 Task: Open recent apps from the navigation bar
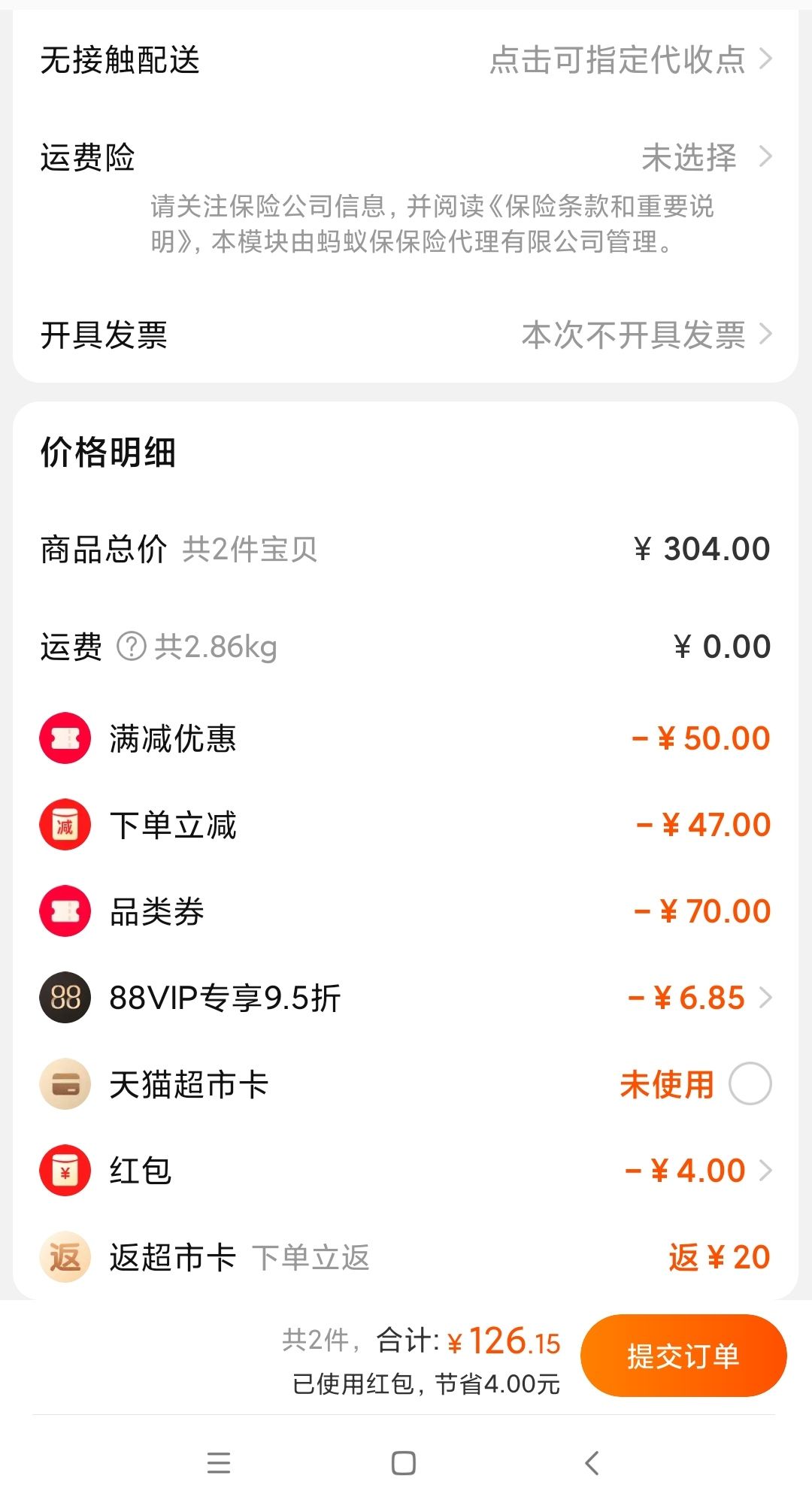[x=219, y=1463]
